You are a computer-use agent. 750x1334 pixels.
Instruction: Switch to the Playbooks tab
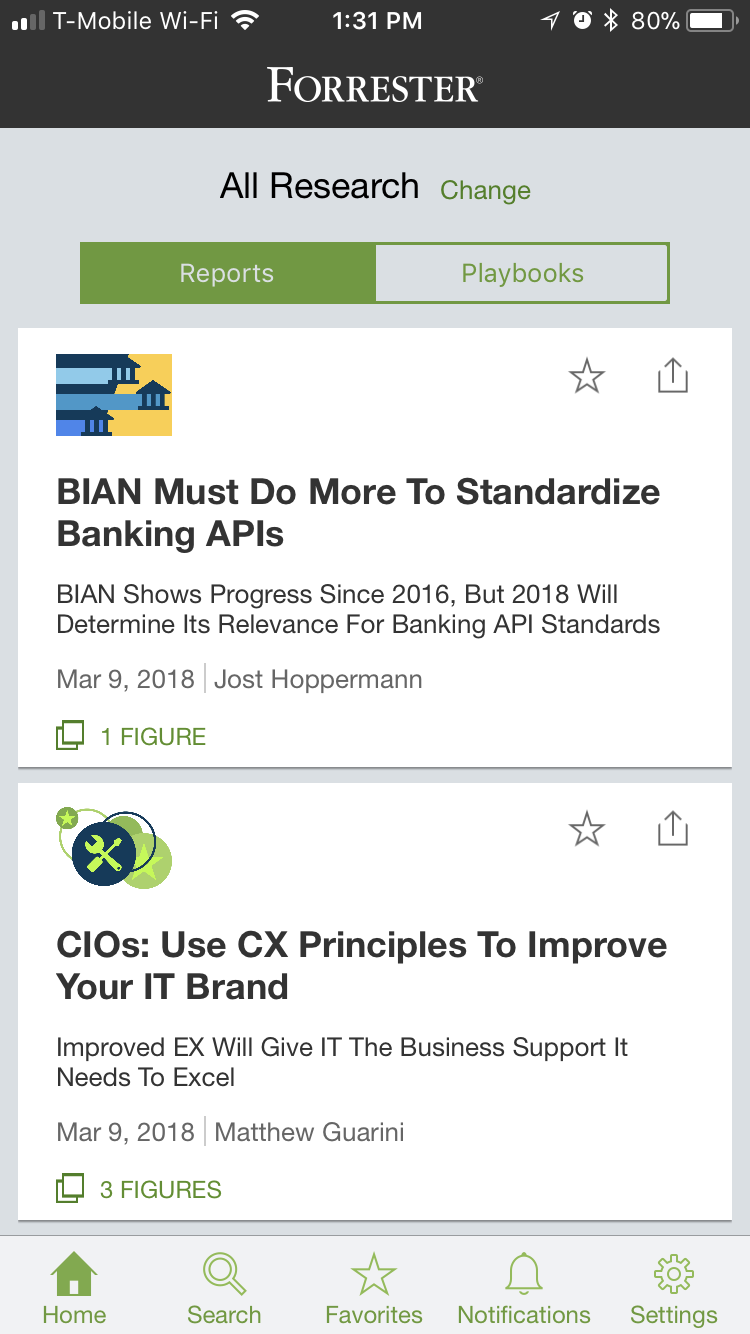click(x=522, y=273)
